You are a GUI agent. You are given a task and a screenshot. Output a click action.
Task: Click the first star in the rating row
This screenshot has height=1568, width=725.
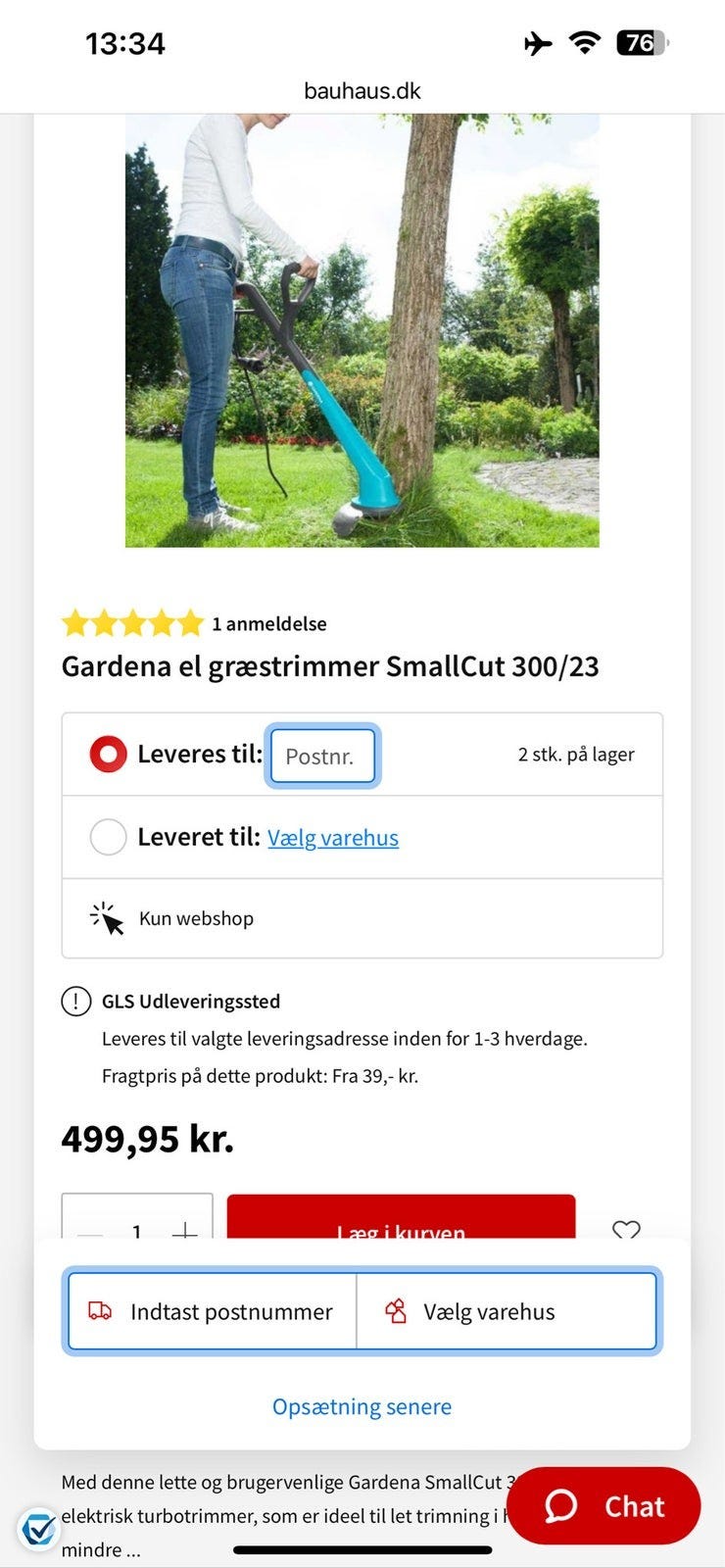(75, 621)
